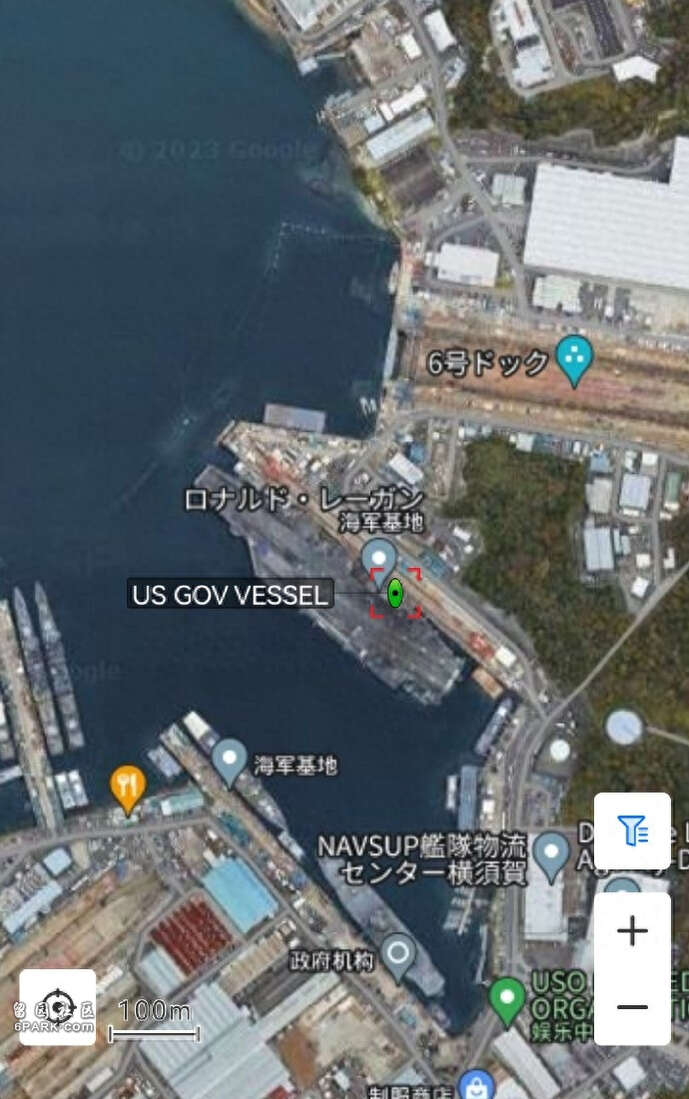Viewport: 689px width, 1099px height.
Task: Center map on my location
Action: [58, 1006]
